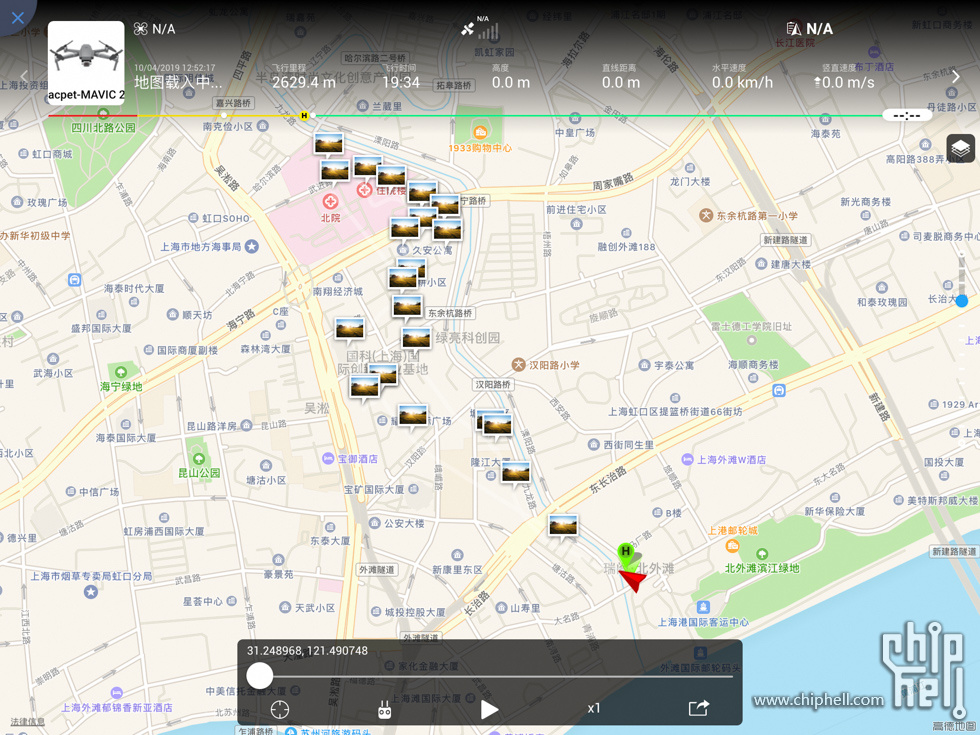Tap the green home point marker
Viewport: 980px width, 735px height.
[x=626, y=553]
